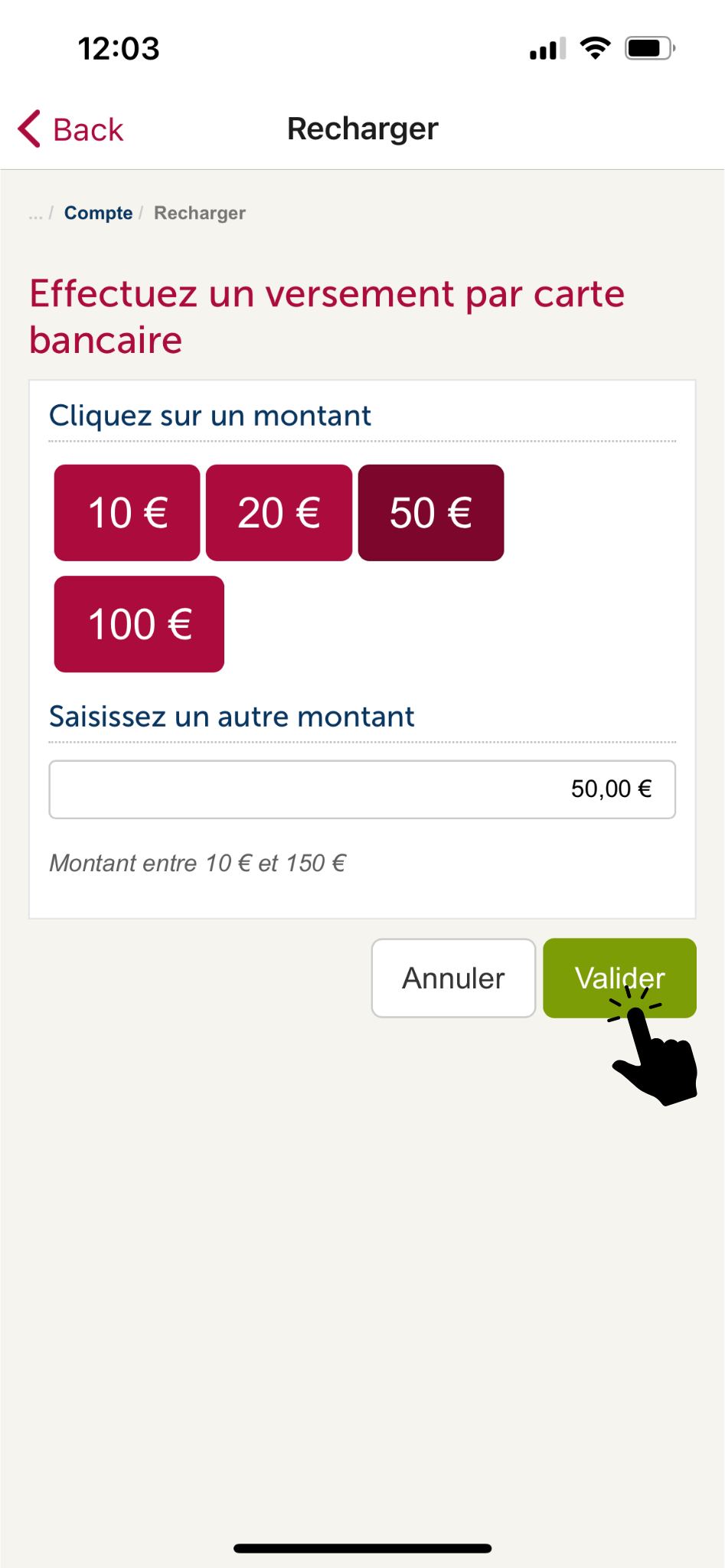Confirm the top-up with Valider
This screenshot has width=725, height=1568.
619,978
